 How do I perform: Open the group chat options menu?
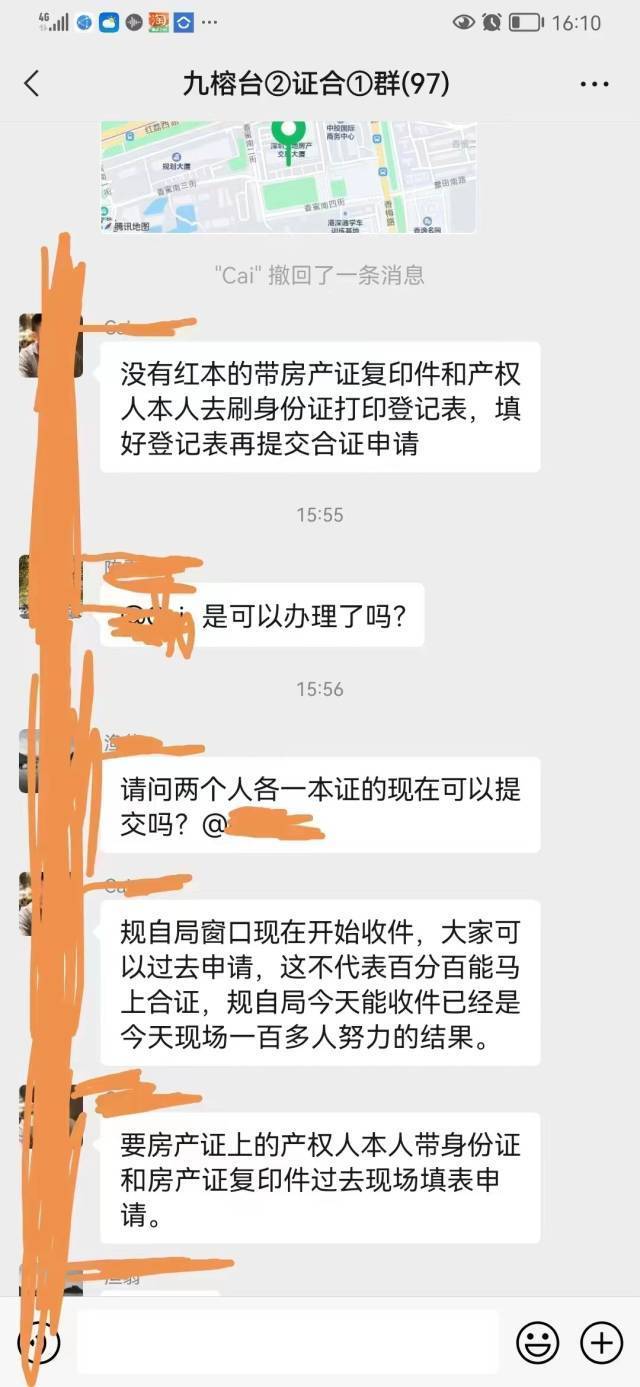594,84
